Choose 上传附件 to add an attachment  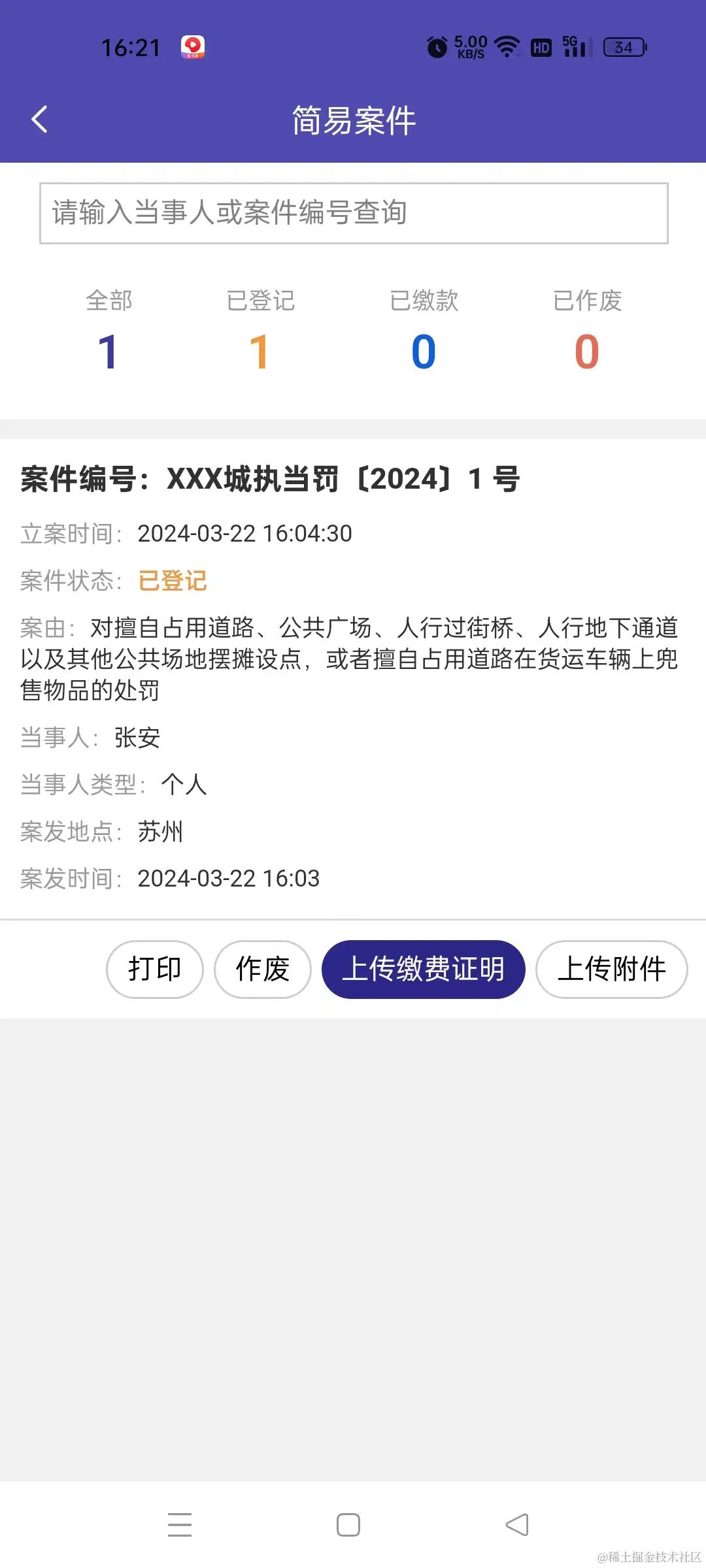click(x=611, y=969)
